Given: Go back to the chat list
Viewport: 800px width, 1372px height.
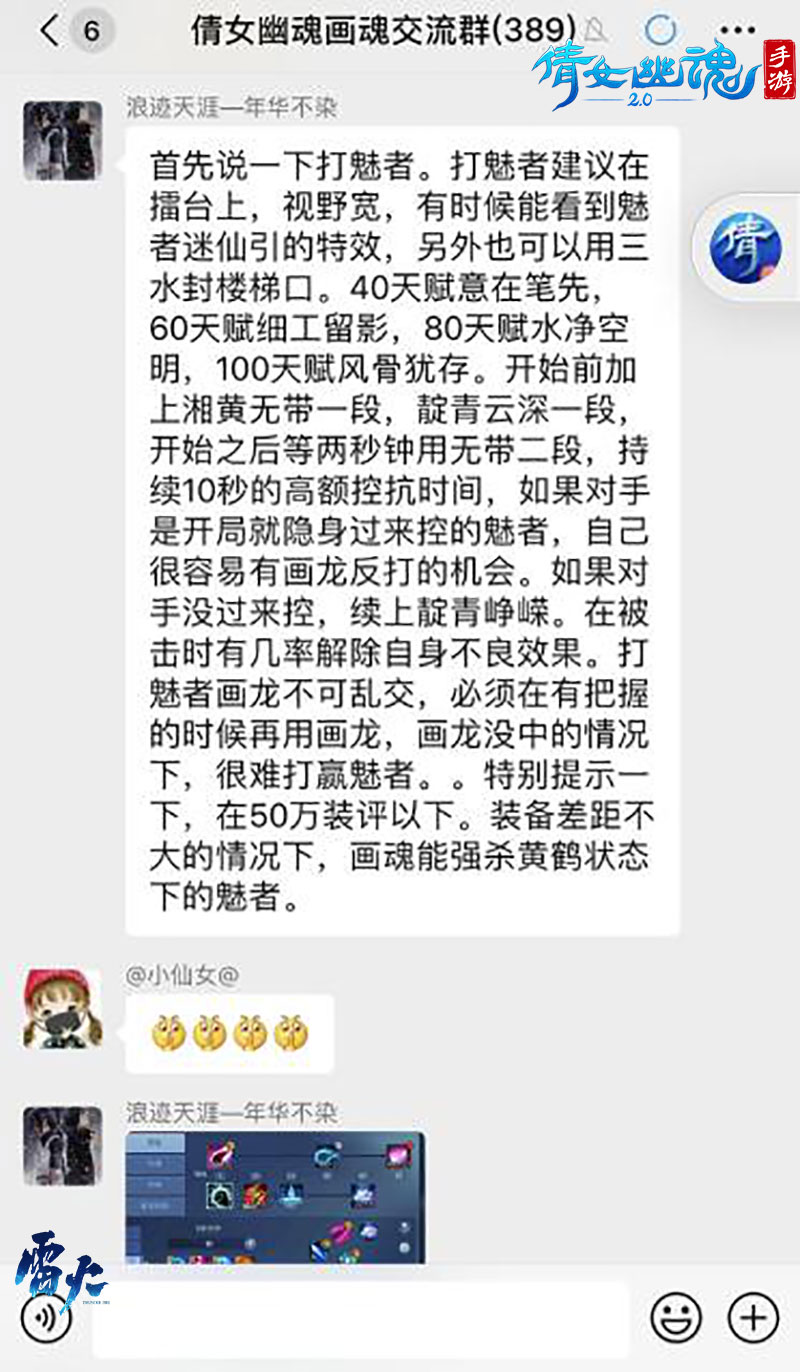Looking at the screenshot, I should pyautogui.click(x=50, y=31).
